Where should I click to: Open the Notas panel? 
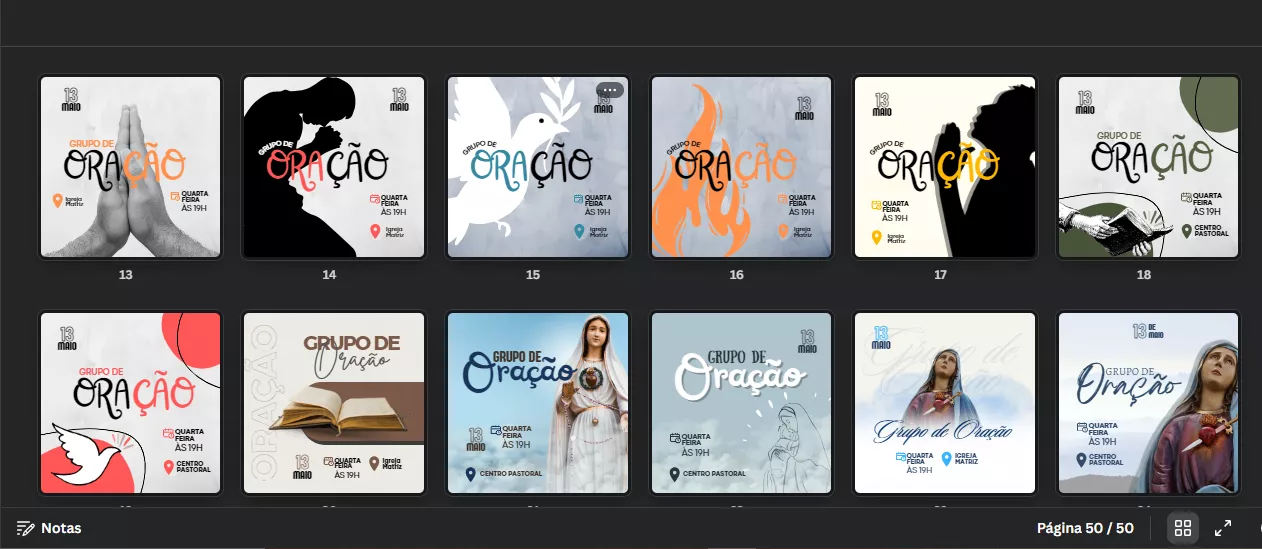point(50,528)
